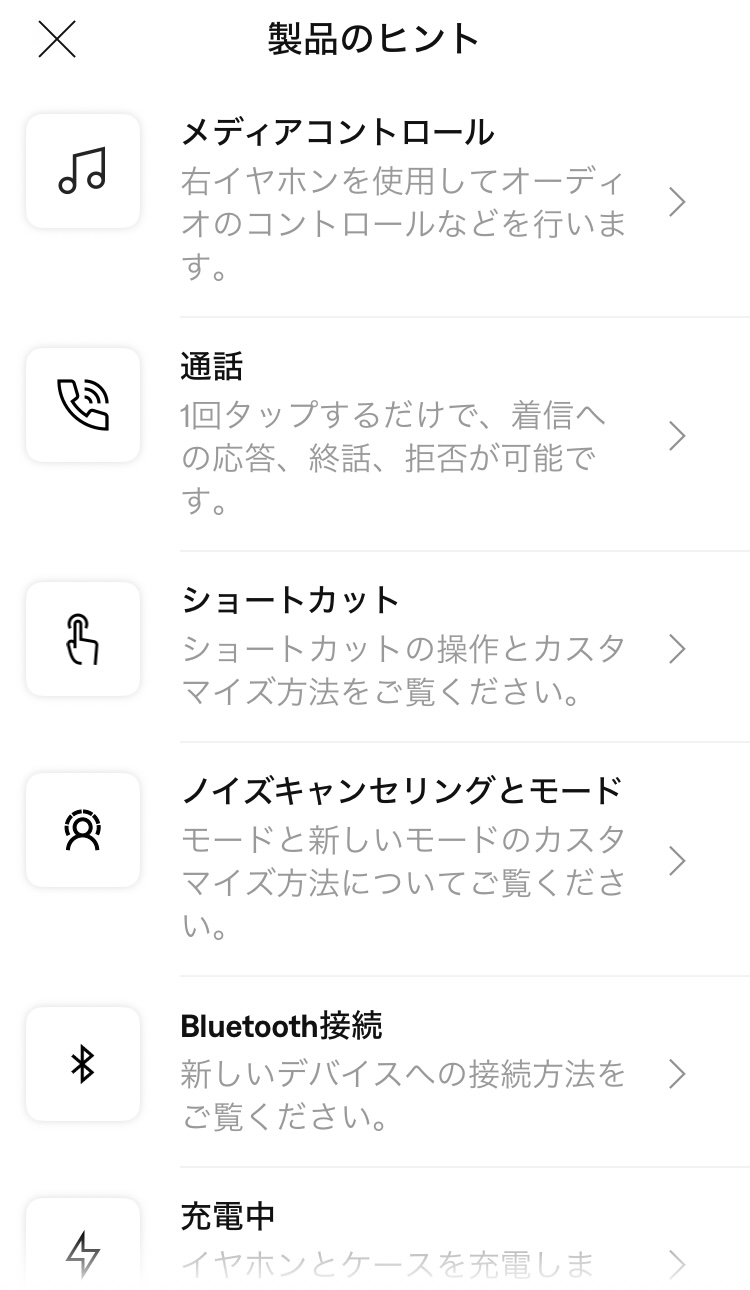Open Bluetooth接続 tips
This screenshot has height=1290, width=750.
click(375, 1073)
